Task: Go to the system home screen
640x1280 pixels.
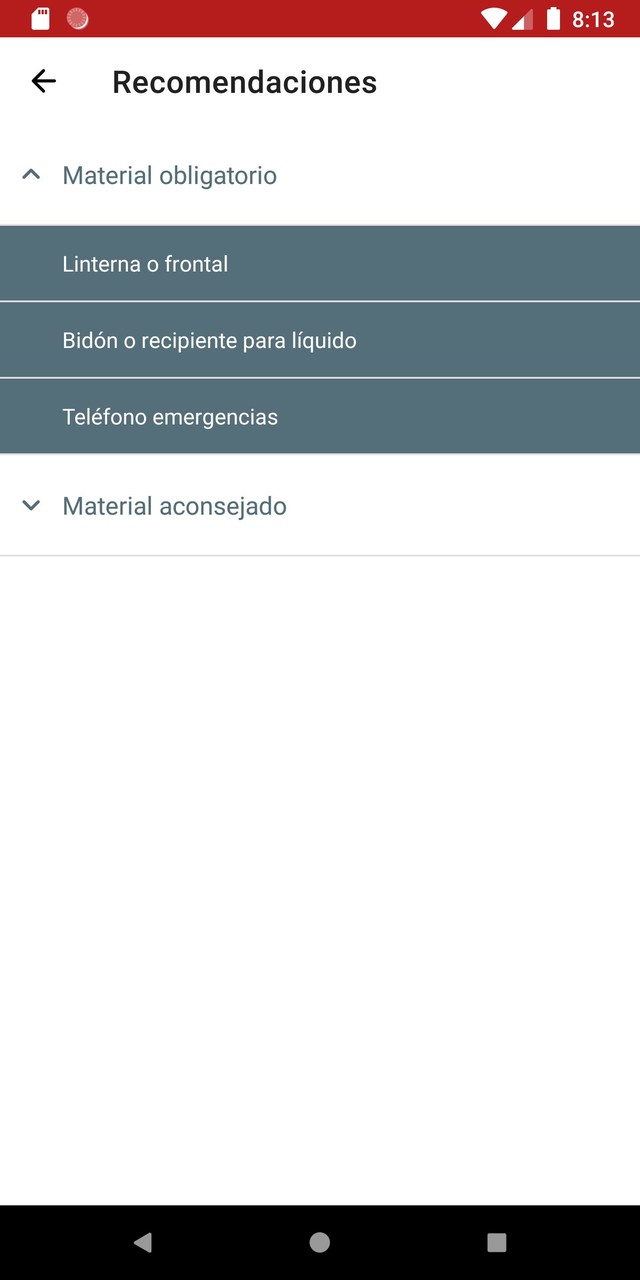Action: pos(320,1242)
